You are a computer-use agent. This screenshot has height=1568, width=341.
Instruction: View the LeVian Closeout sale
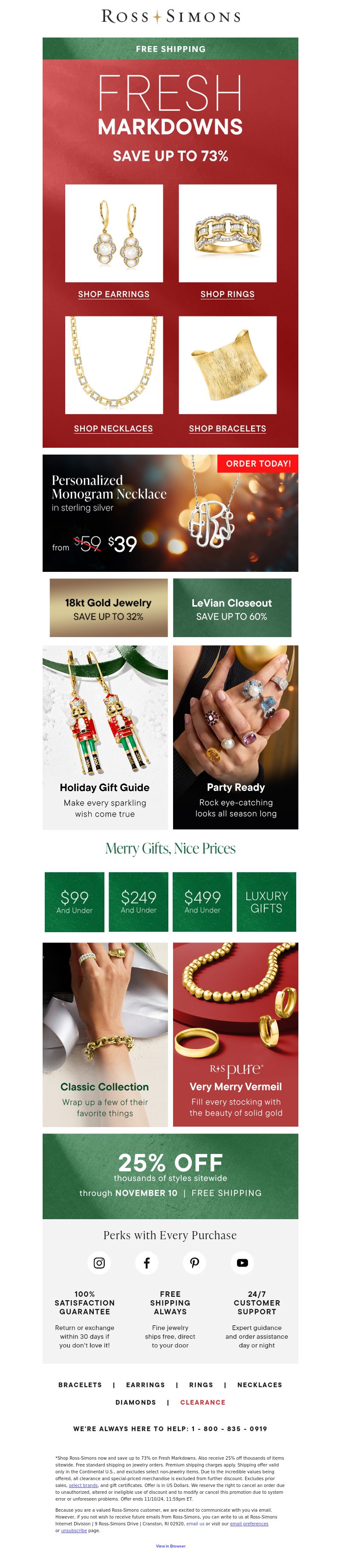231,608
